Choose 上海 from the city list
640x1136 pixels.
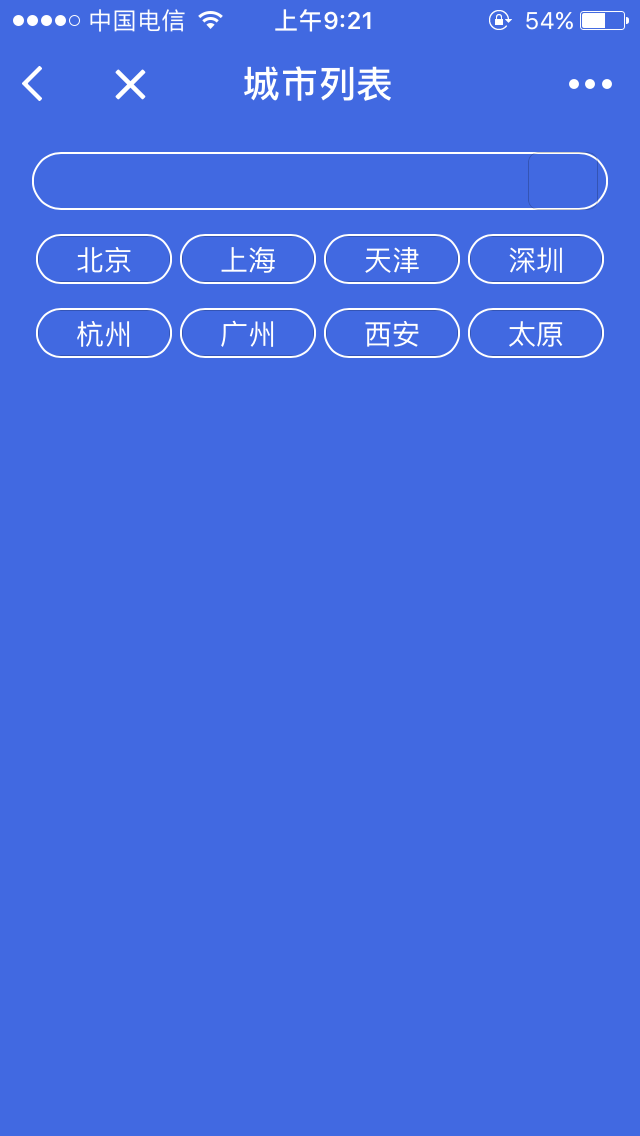point(248,259)
